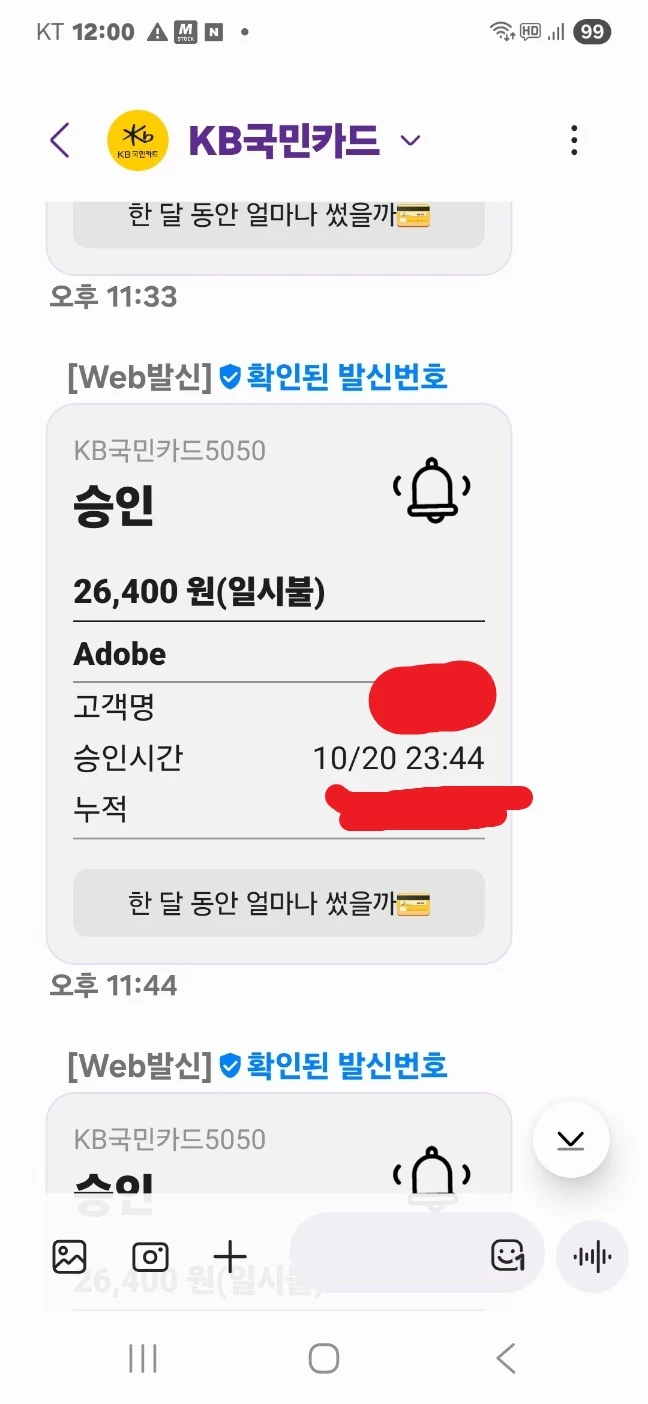Image resolution: width=648 pixels, height=1404 pixels.
Task: Launch the camera to attach a photo
Action: point(150,1256)
